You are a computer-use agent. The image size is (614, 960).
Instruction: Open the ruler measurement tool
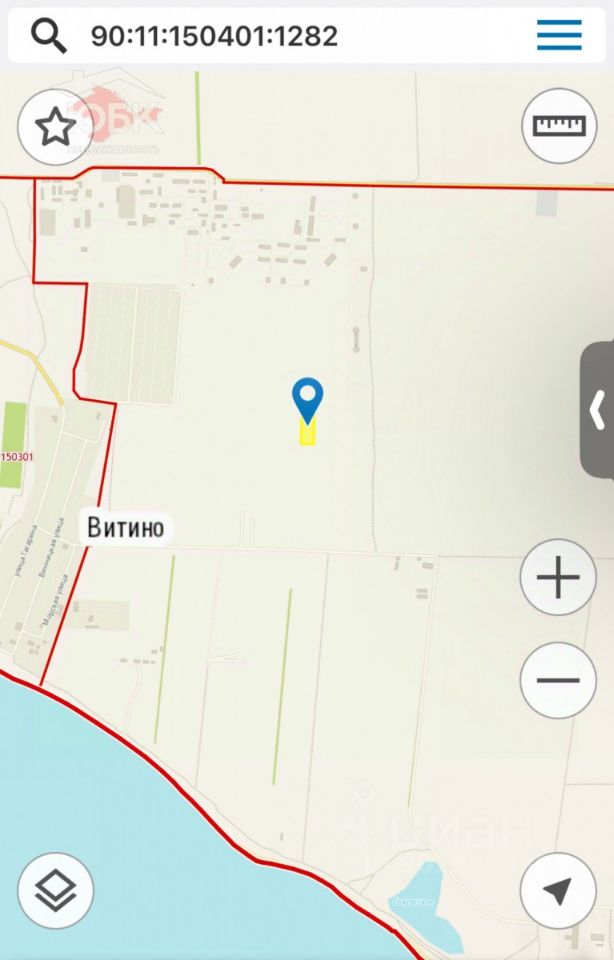click(x=558, y=126)
